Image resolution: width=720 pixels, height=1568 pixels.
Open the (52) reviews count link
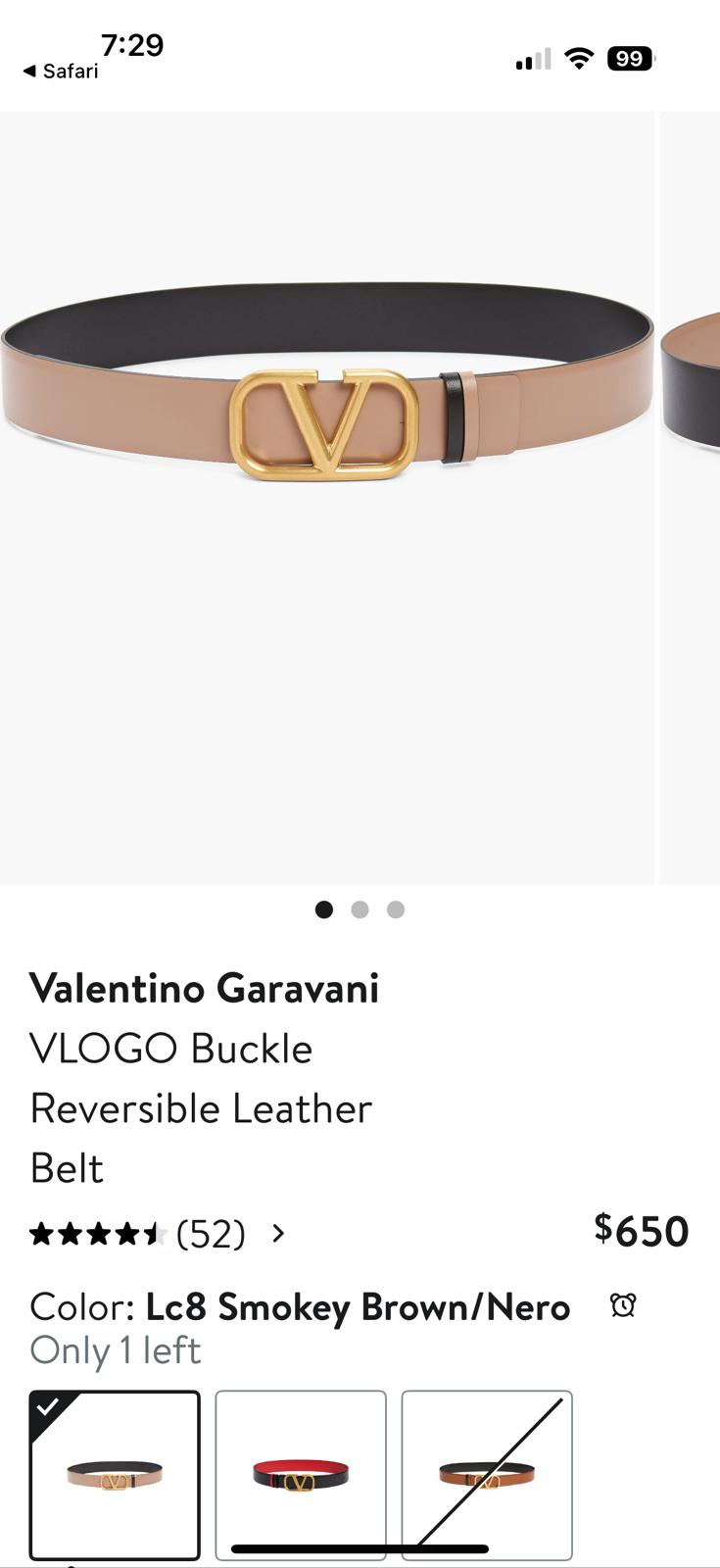(209, 1234)
